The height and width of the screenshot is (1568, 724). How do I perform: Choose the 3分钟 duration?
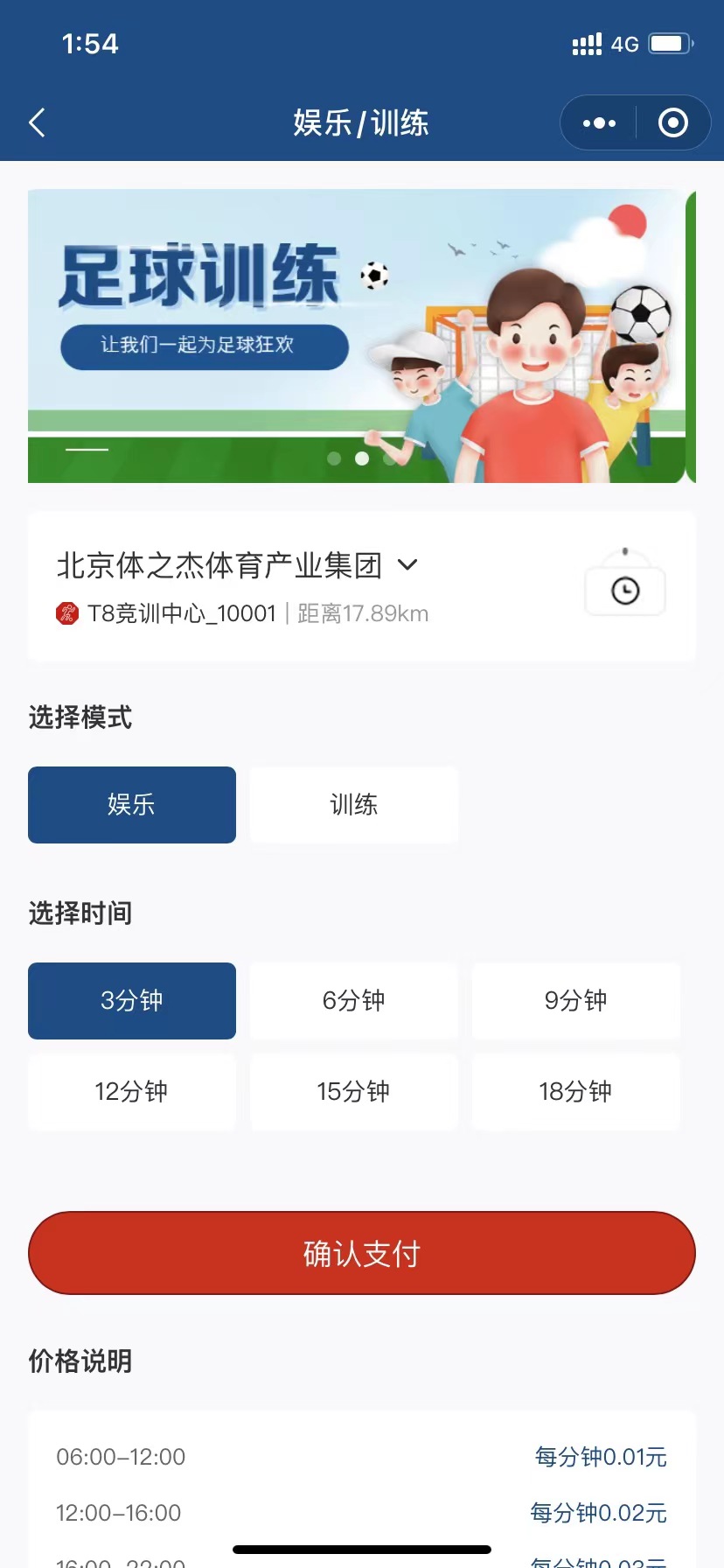pyautogui.click(x=132, y=1001)
